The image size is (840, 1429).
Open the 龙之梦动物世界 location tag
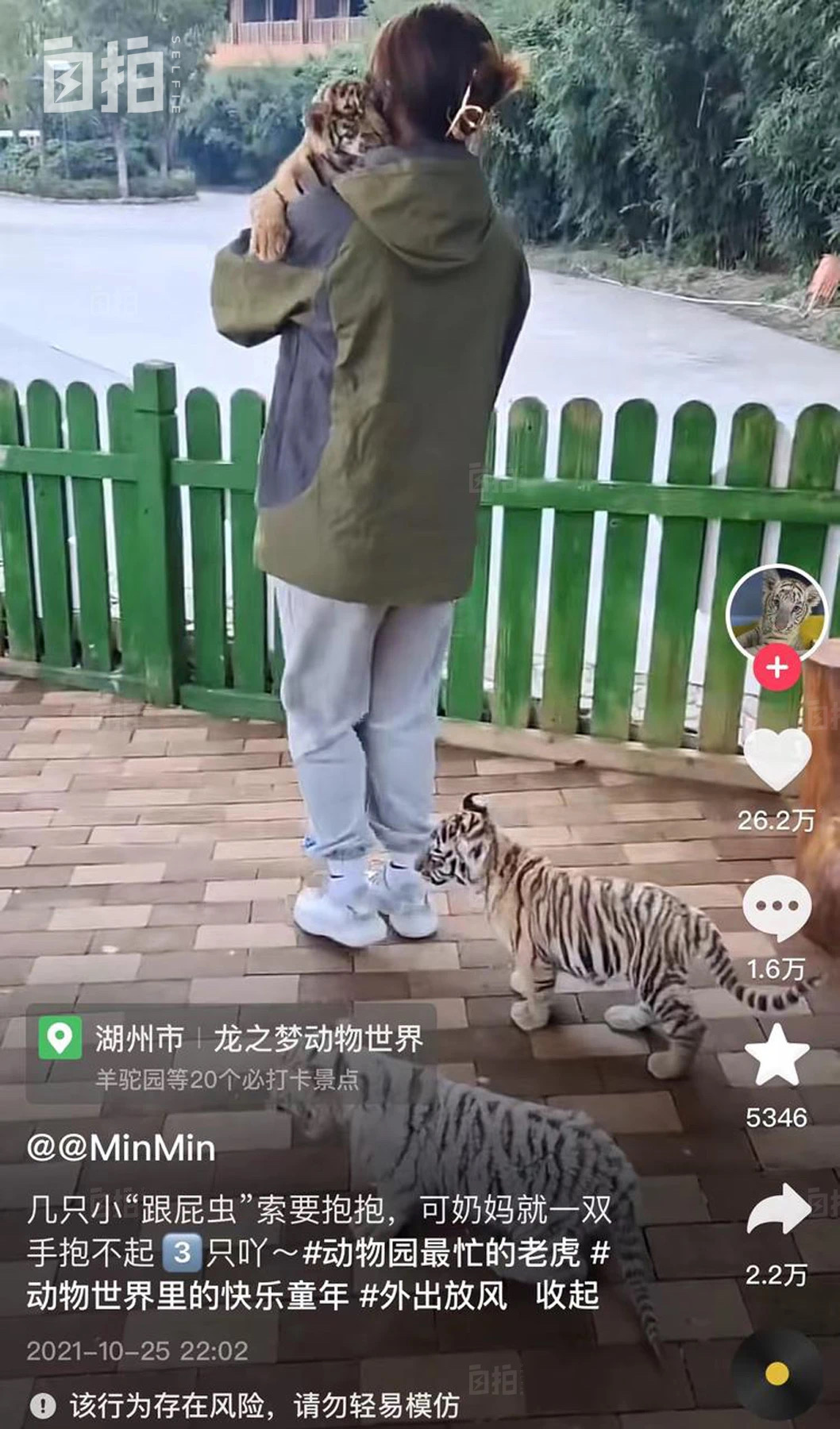point(318,1038)
